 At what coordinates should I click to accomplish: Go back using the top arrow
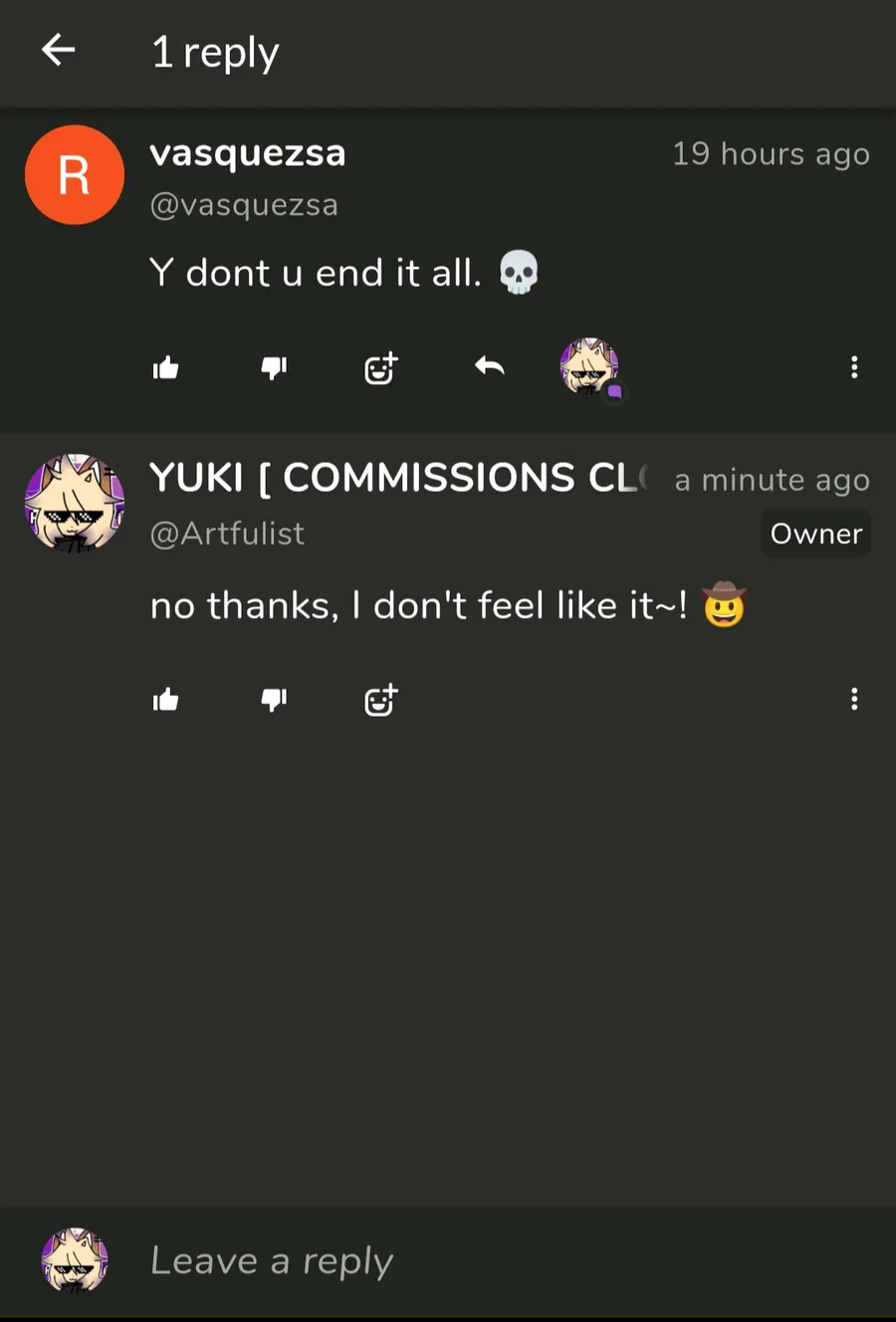click(x=59, y=50)
